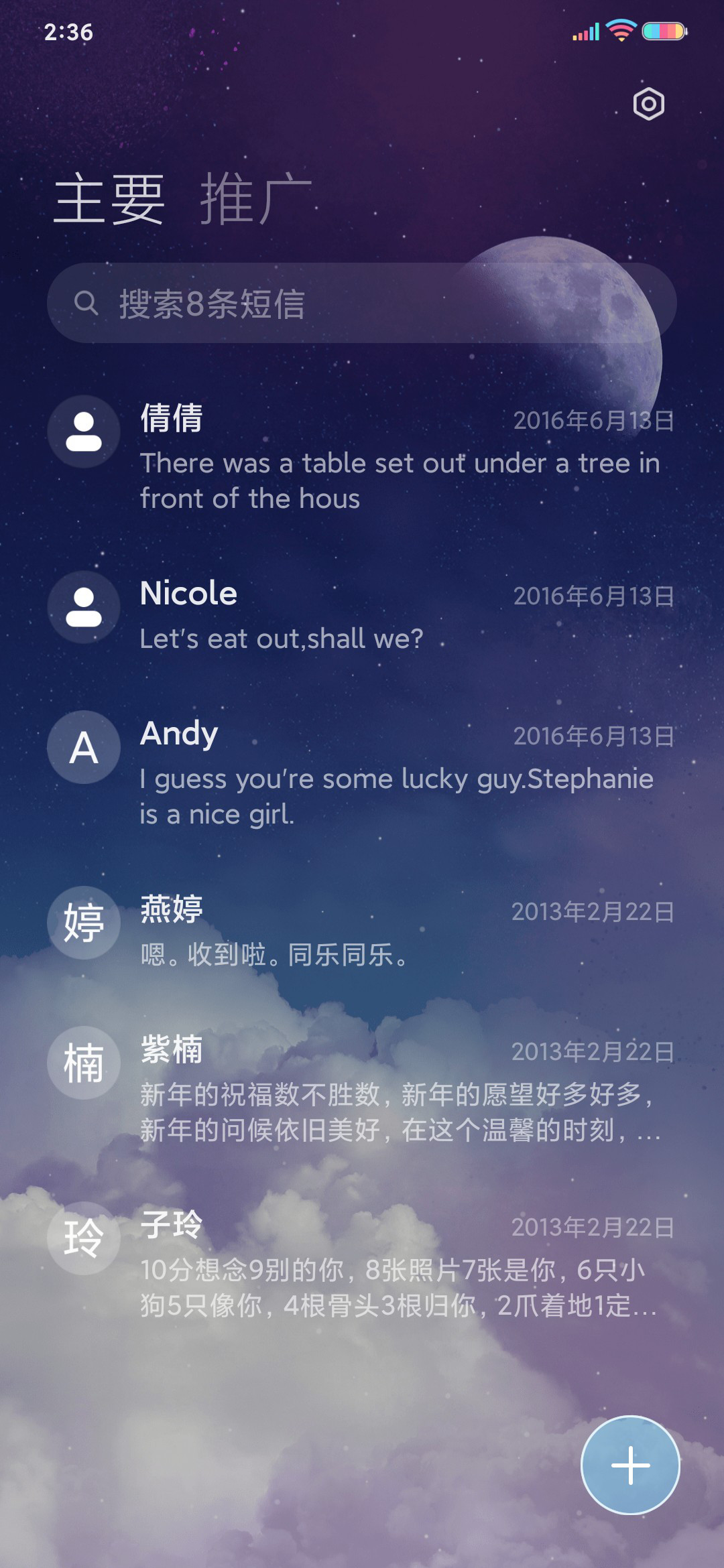
Task: Select the 主要 tab
Action: pos(109,199)
